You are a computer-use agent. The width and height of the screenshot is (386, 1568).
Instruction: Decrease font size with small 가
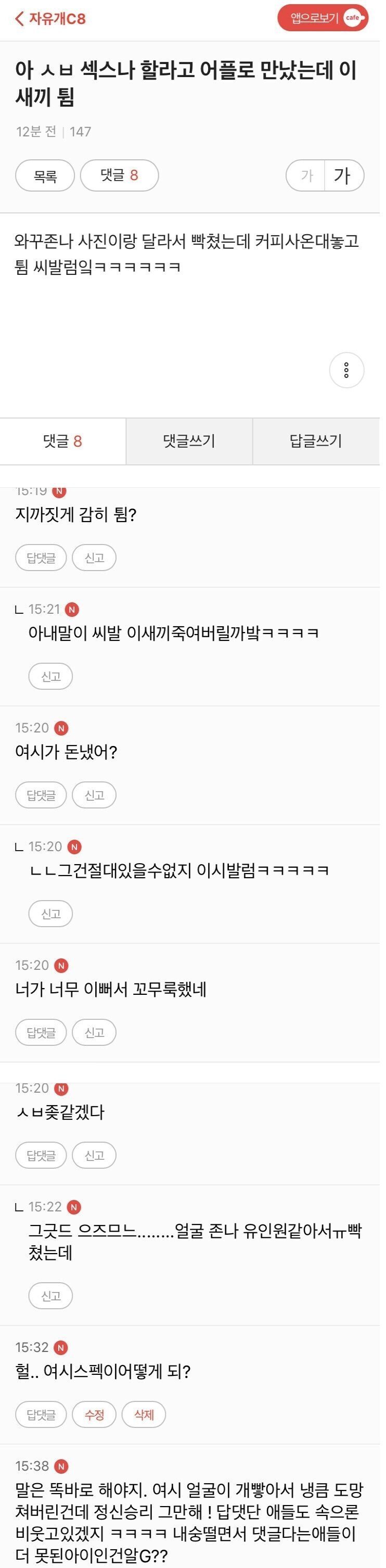tap(306, 176)
